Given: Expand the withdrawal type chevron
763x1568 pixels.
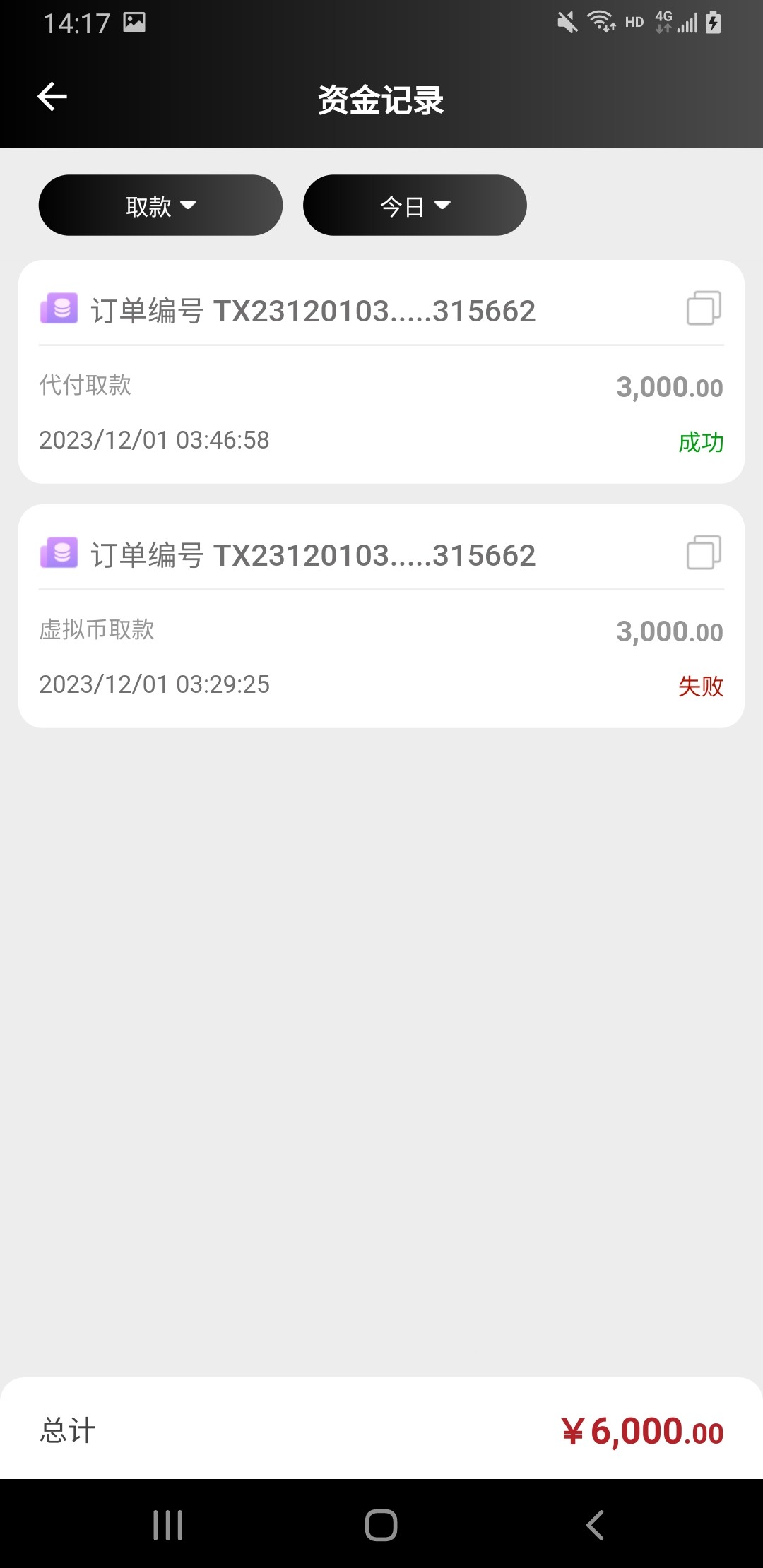Looking at the screenshot, I should (x=189, y=206).
